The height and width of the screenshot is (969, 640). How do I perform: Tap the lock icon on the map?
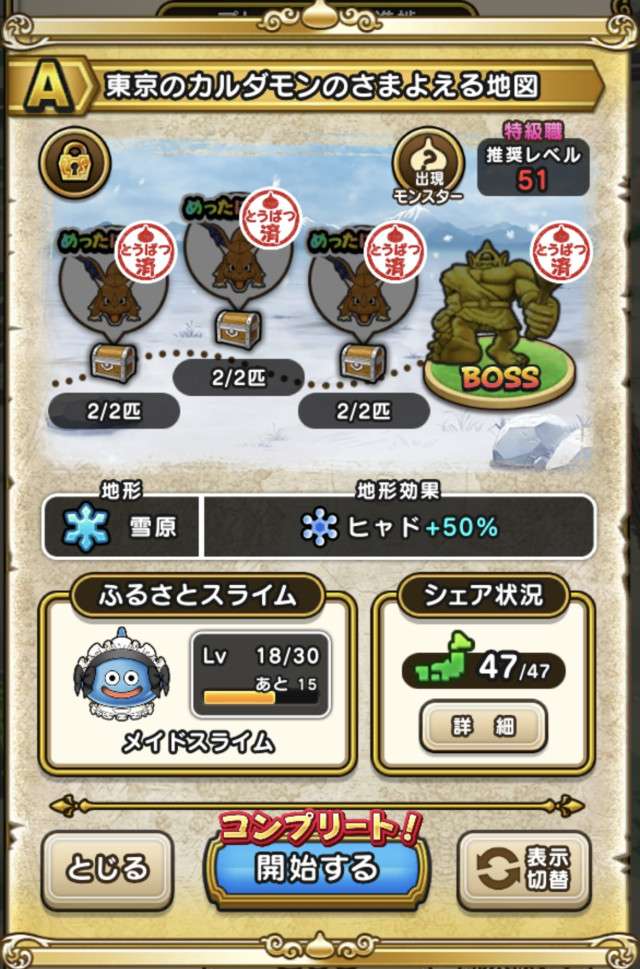[74, 162]
